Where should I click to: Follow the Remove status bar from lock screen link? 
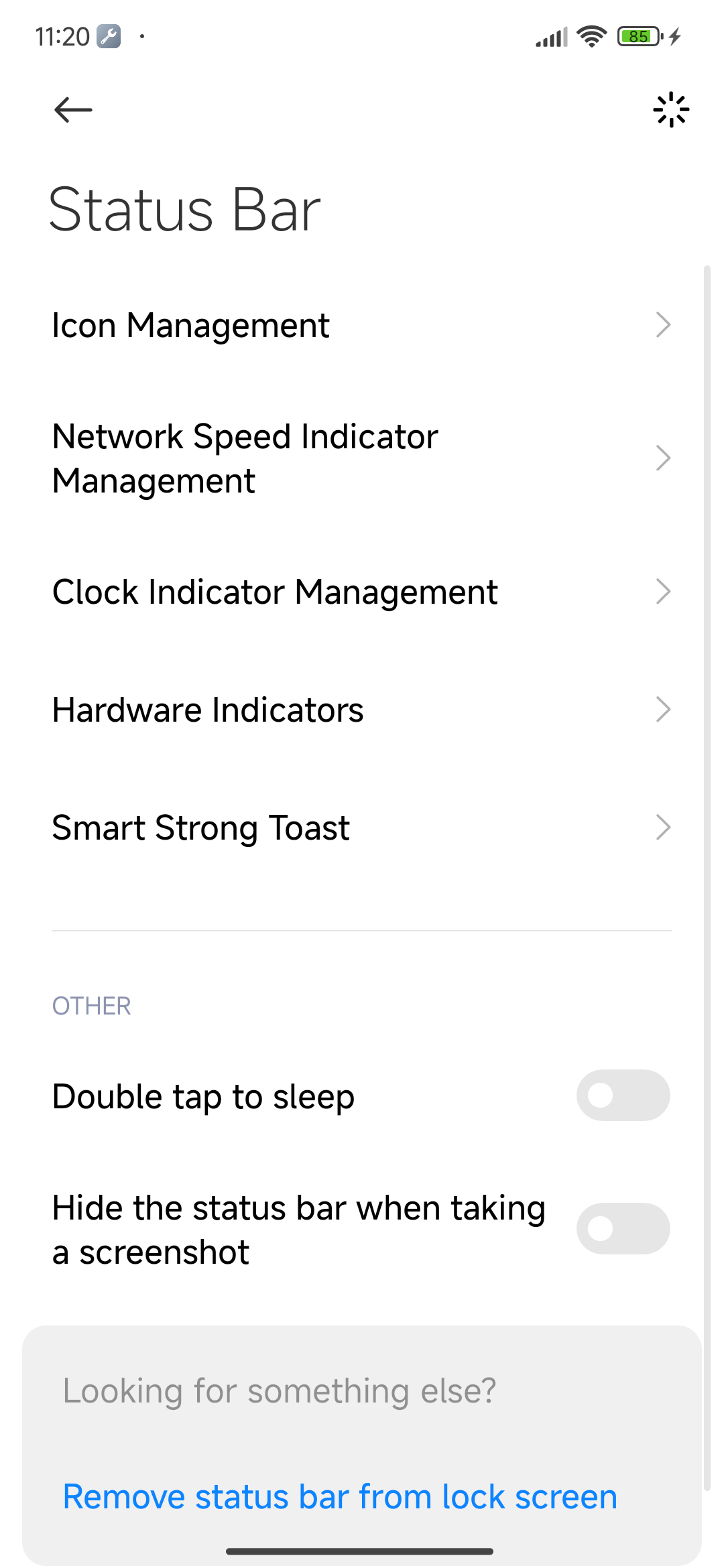point(340,1497)
